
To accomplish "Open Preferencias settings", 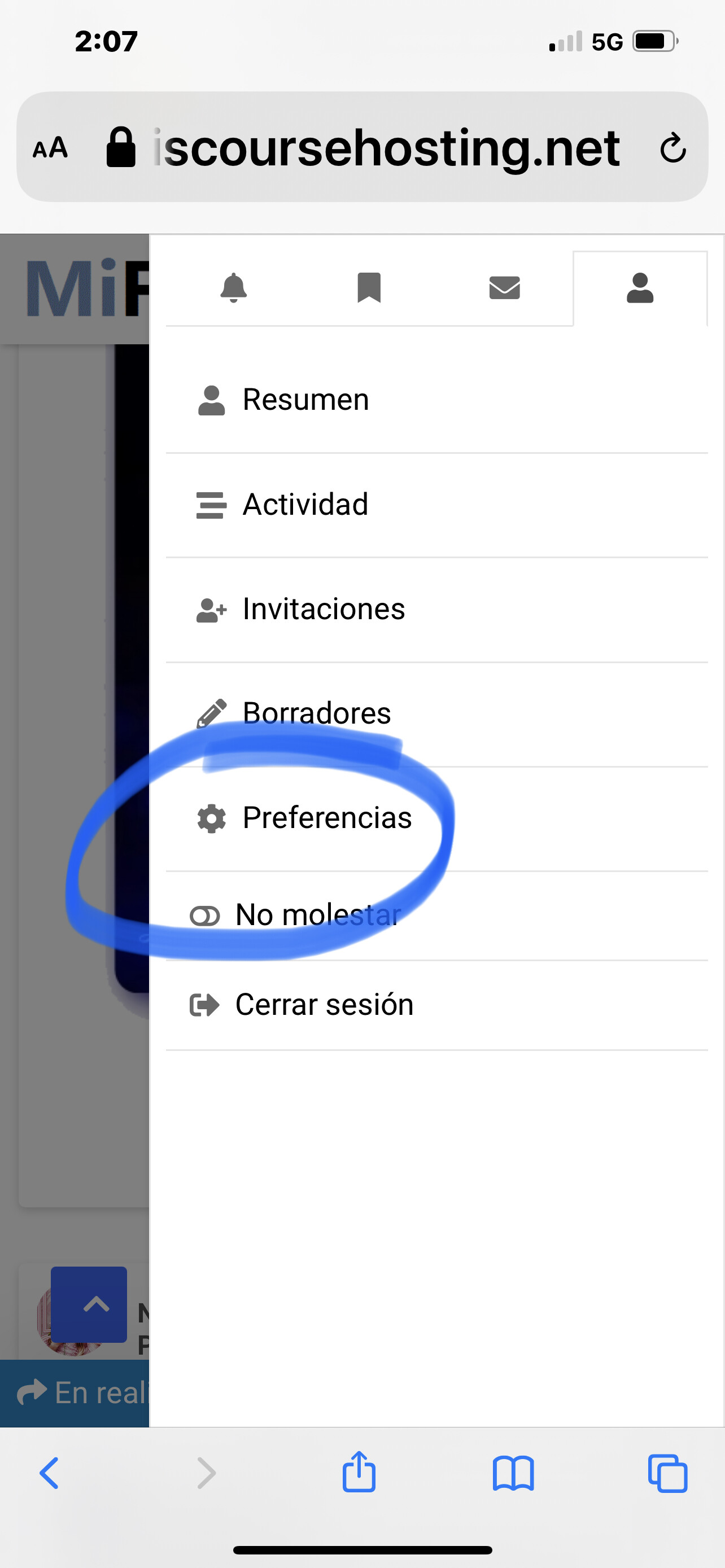I will tap(436, 818).
